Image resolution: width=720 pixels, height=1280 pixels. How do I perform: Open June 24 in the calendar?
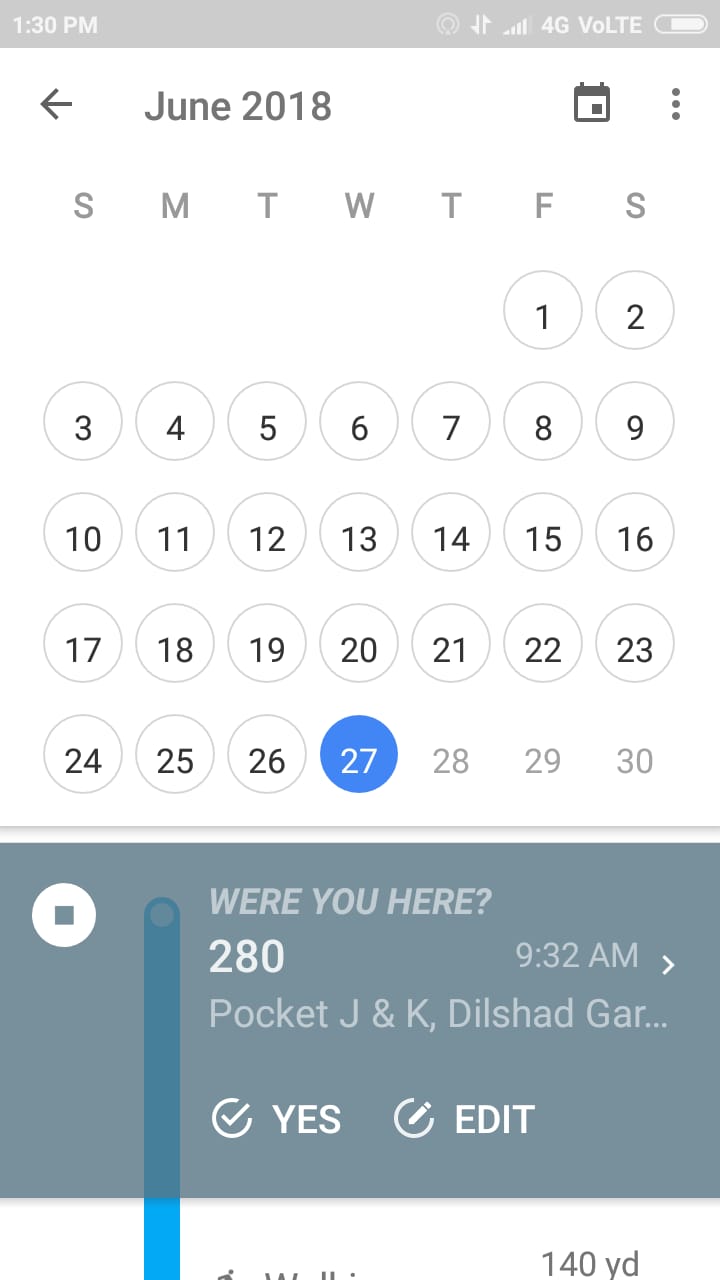pos(83,761)
